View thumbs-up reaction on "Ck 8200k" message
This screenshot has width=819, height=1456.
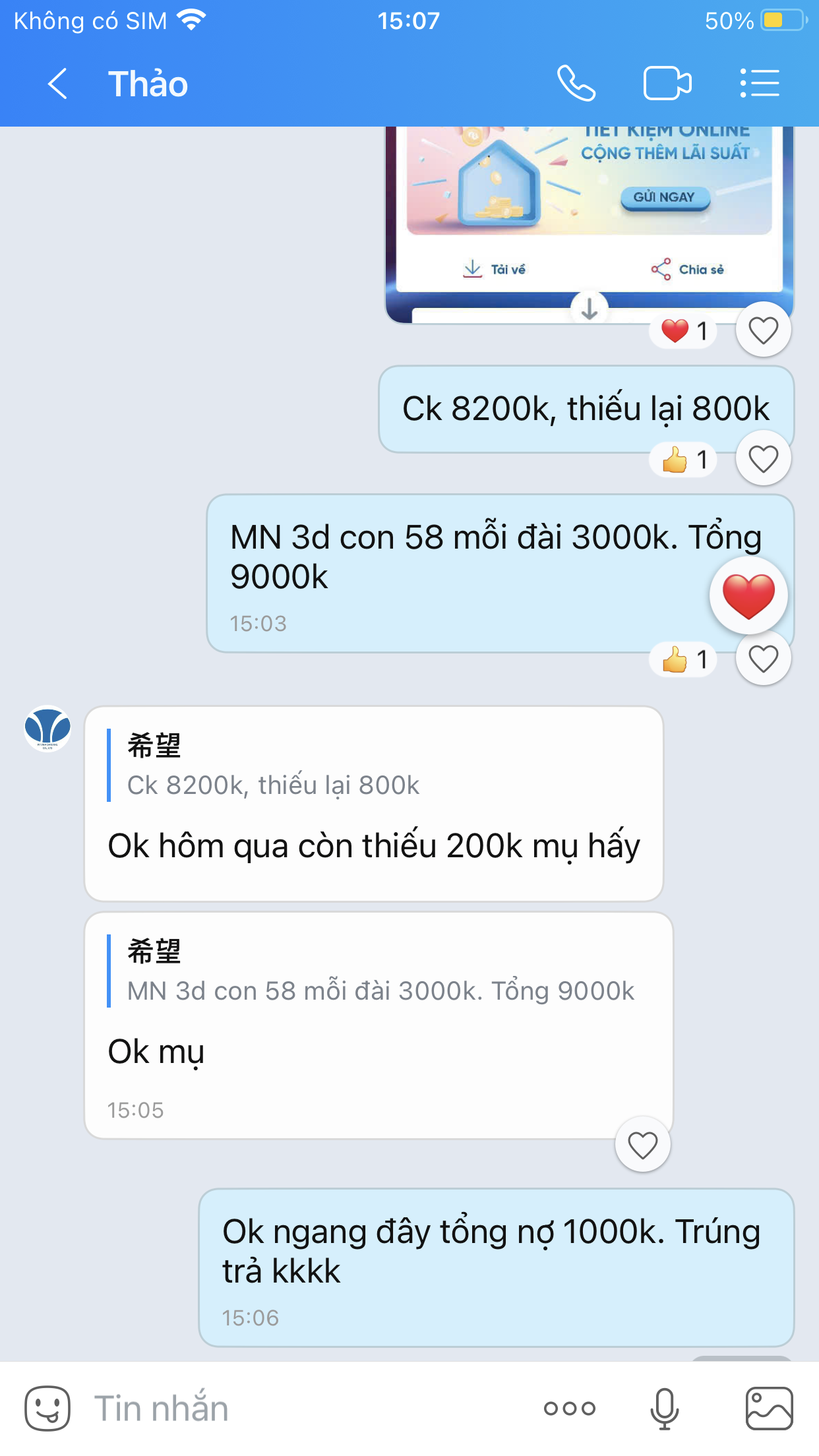point(684,460)
